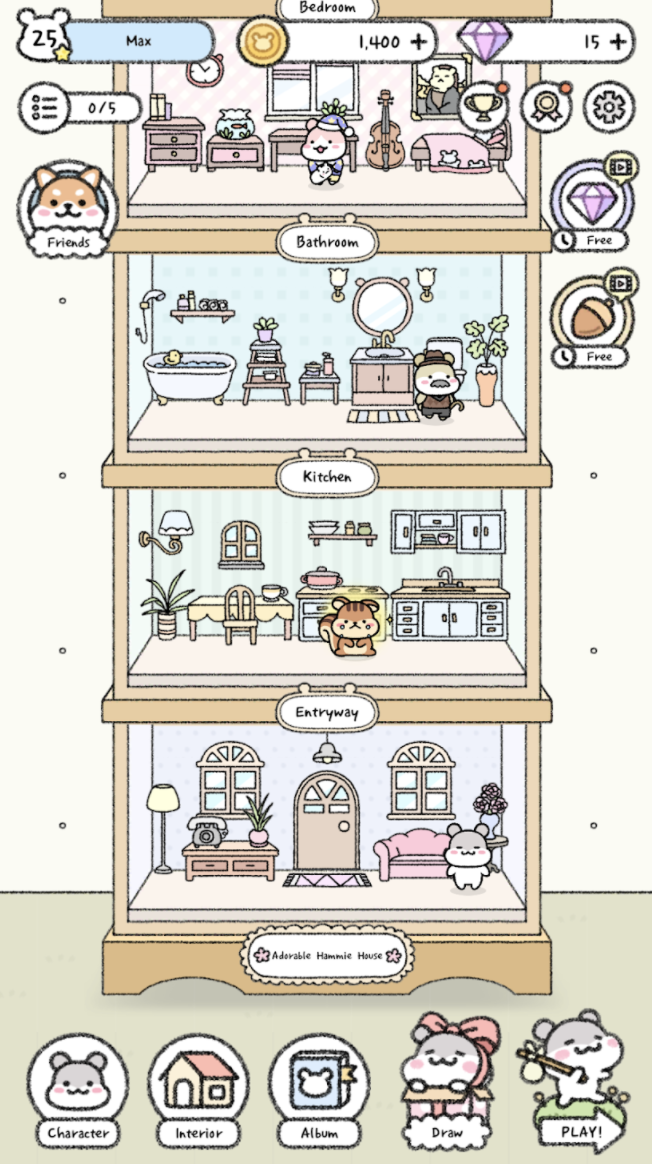Open the ribbon badge icon

coord(545,105)
